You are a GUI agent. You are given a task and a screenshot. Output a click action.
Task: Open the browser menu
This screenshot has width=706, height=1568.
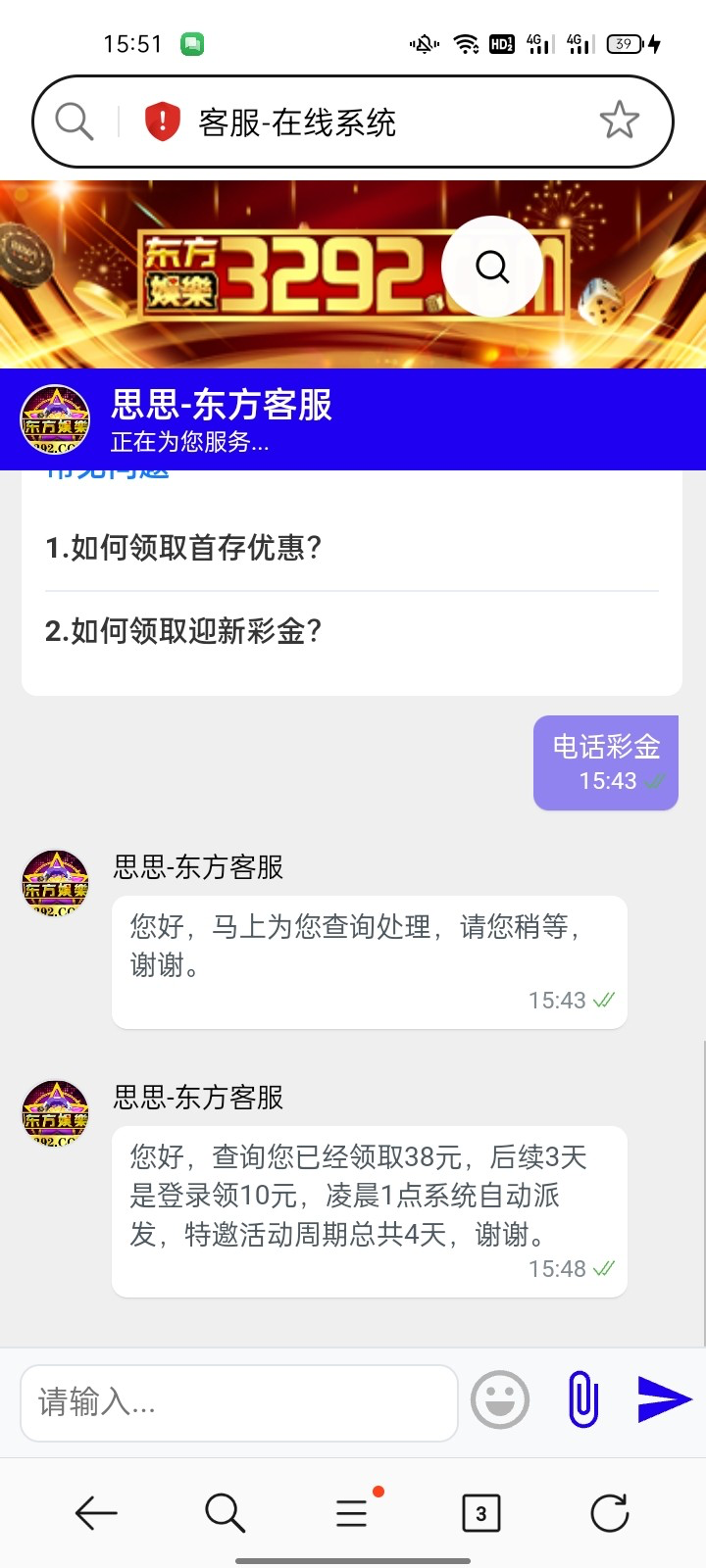click(x=352, y=1513)
